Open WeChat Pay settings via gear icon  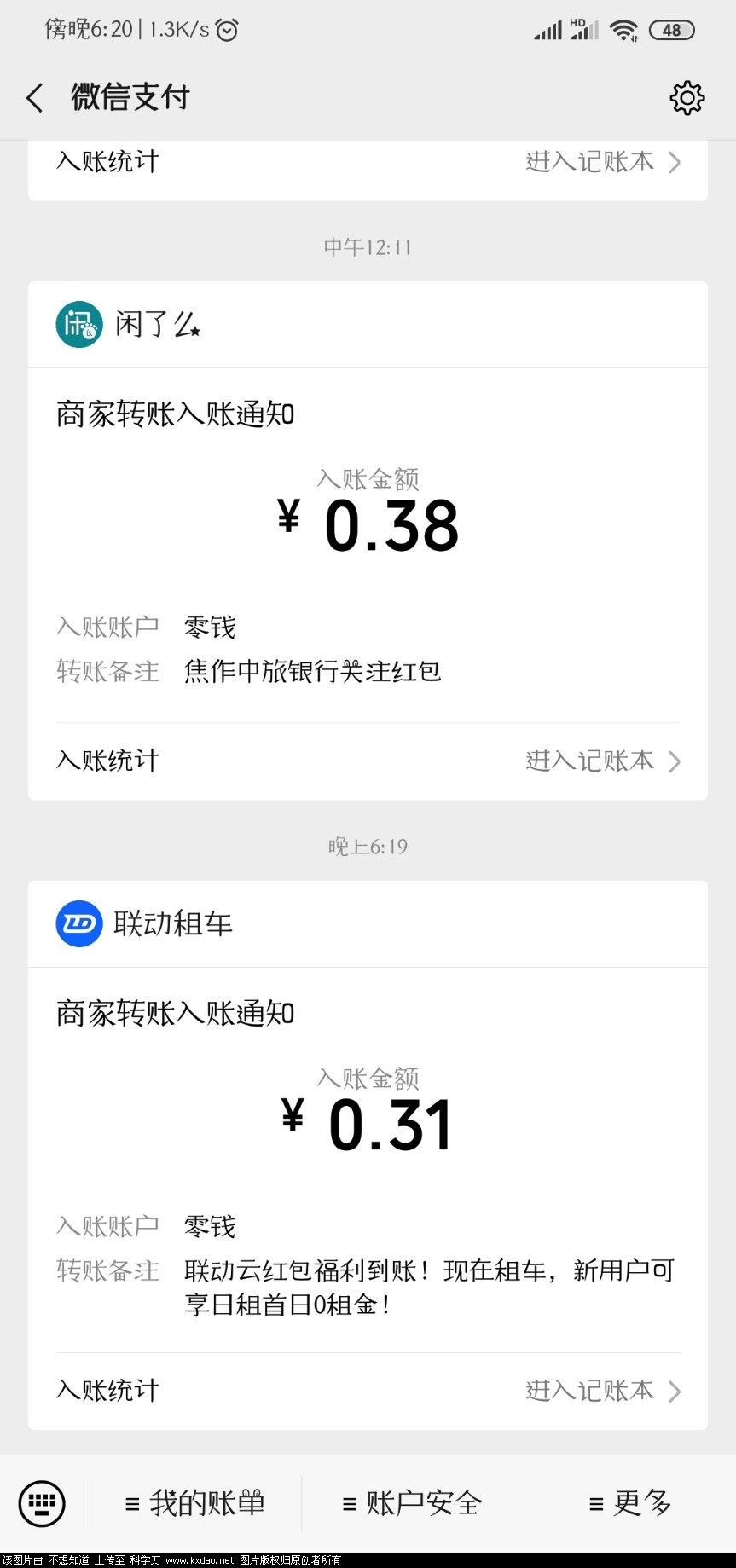pos(687,97)
